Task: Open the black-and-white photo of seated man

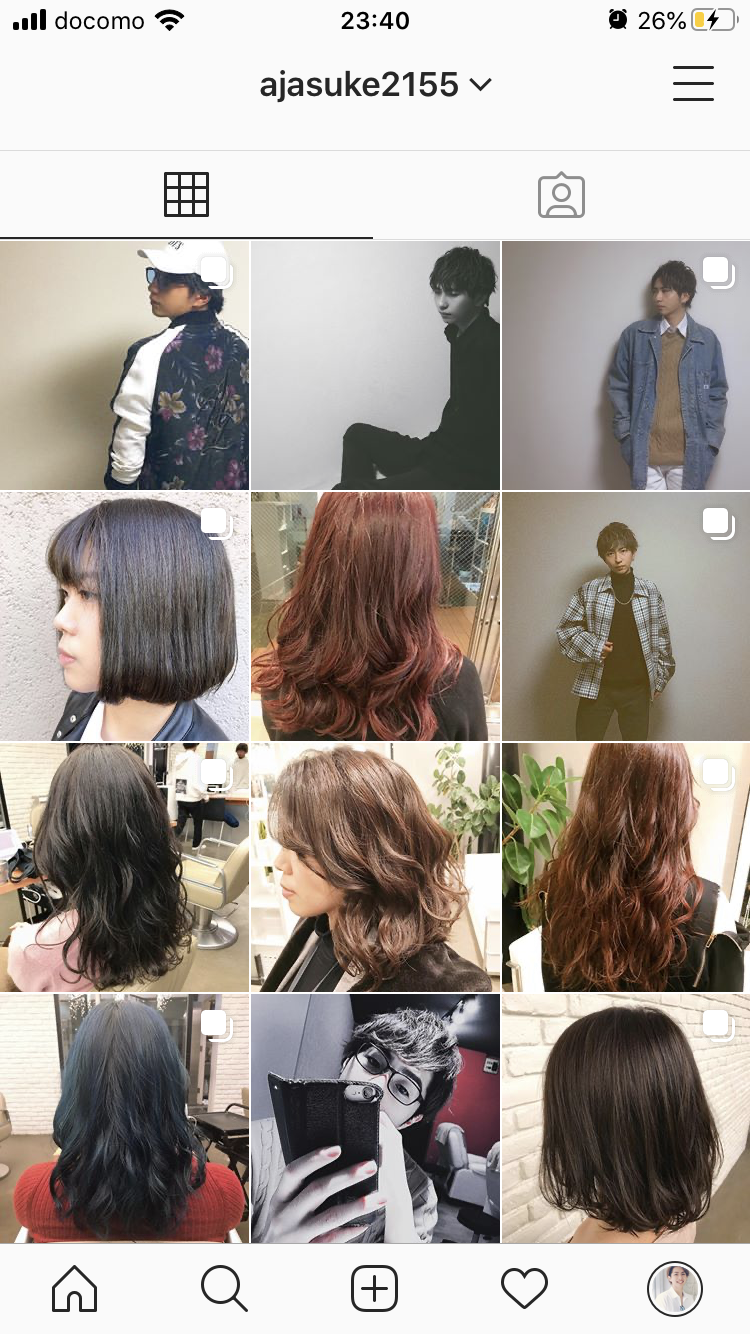Action: click(375, 365)
